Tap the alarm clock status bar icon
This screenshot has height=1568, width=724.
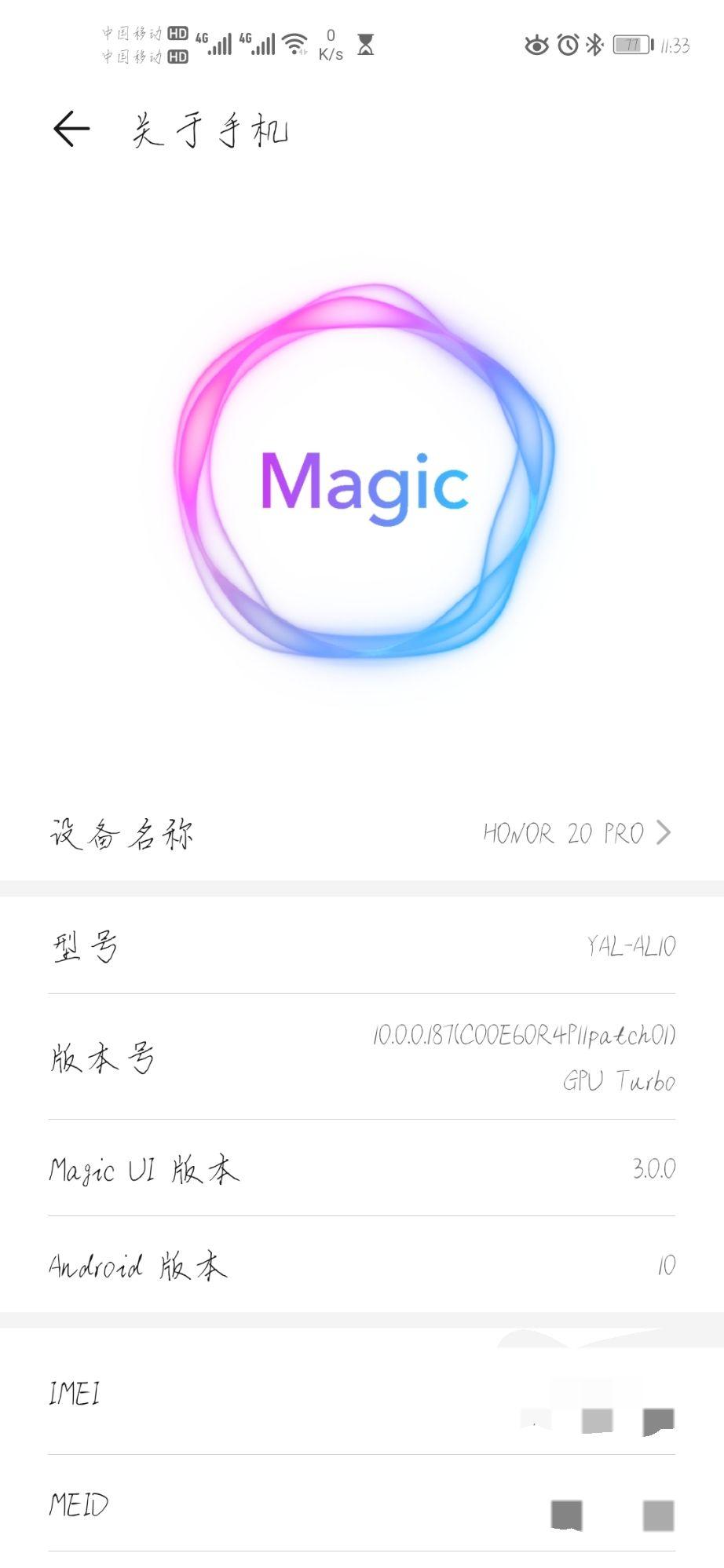tap(567, 46)
